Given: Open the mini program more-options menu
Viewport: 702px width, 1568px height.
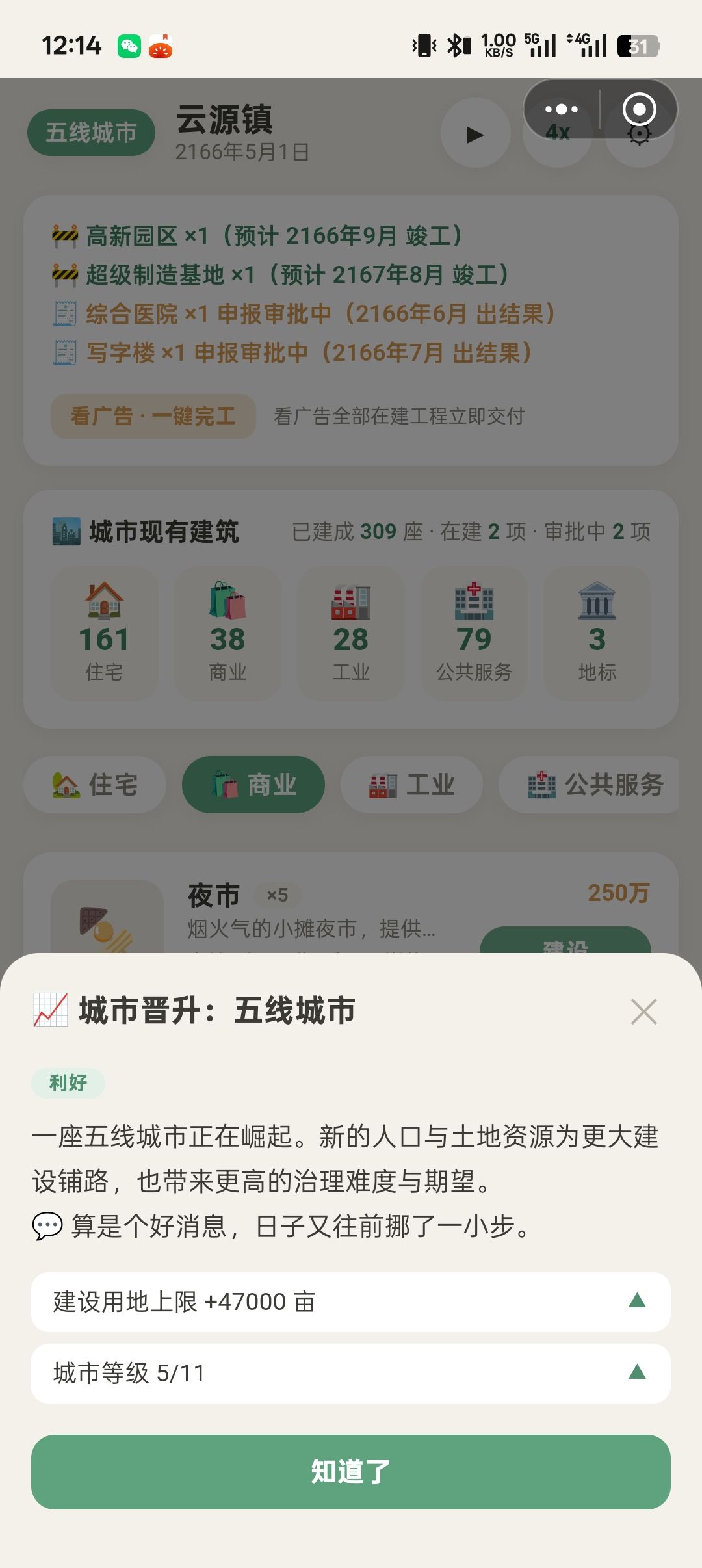Looking at the screenshot, I should [562, 109].
